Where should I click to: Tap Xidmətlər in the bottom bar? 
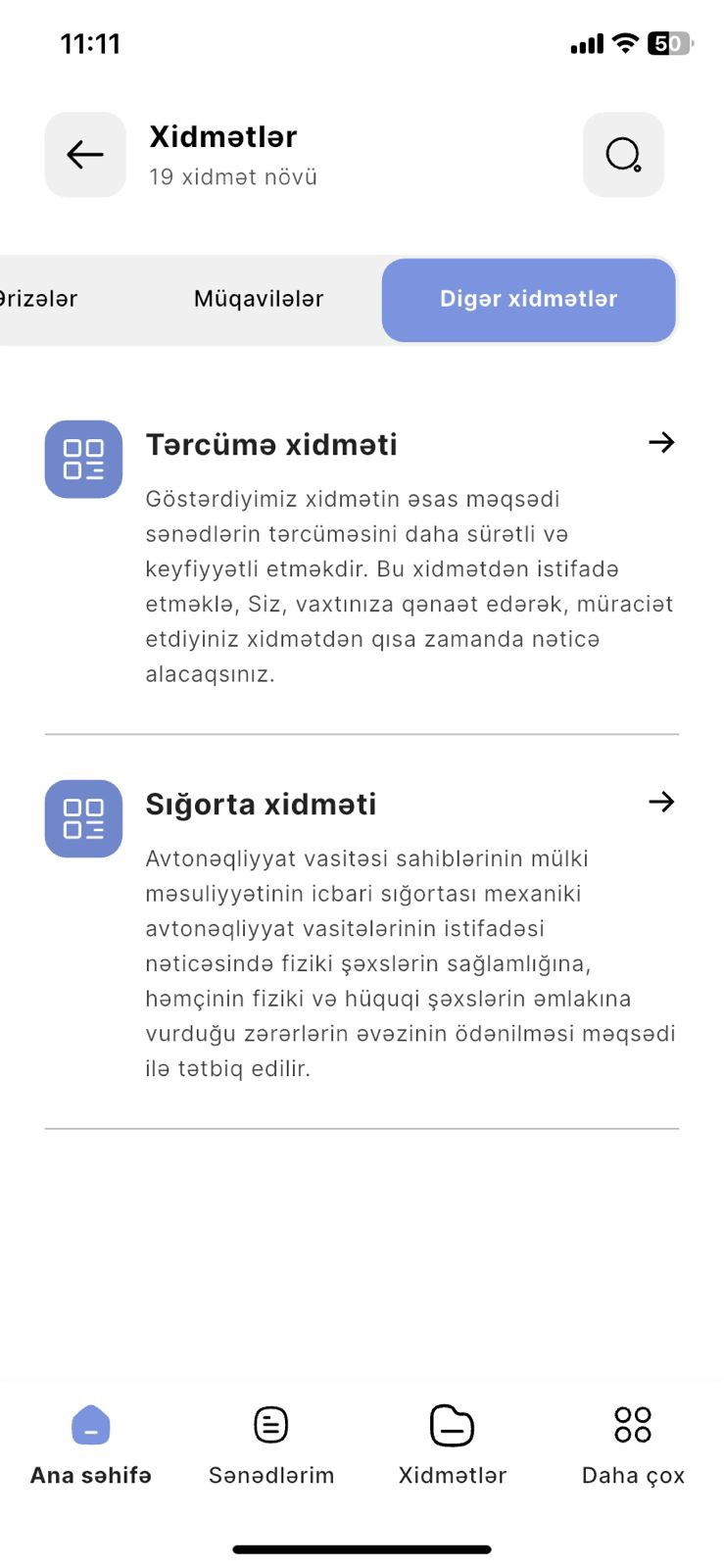453,1445
